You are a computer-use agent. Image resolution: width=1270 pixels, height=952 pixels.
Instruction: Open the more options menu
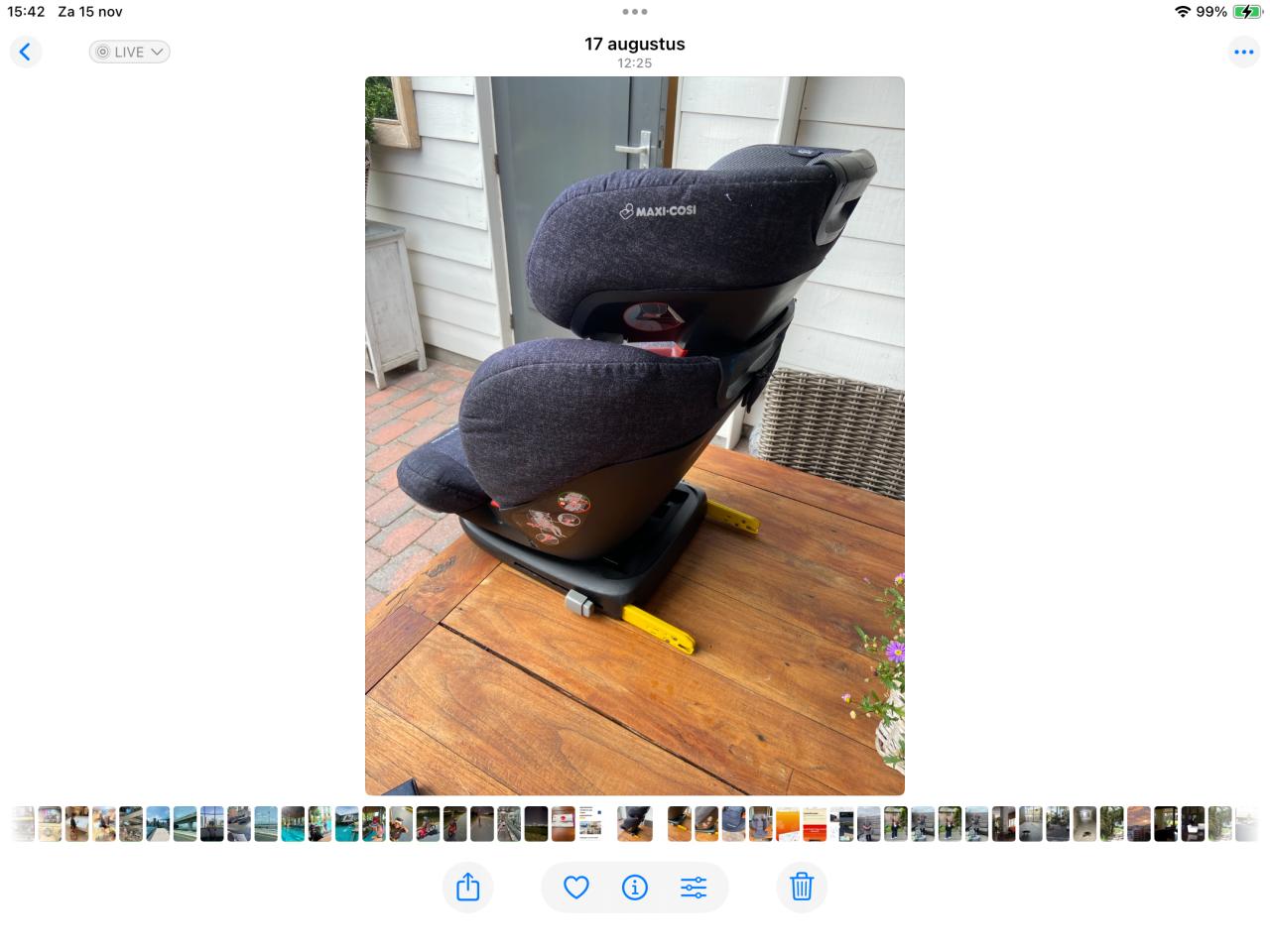point(1243,52)
